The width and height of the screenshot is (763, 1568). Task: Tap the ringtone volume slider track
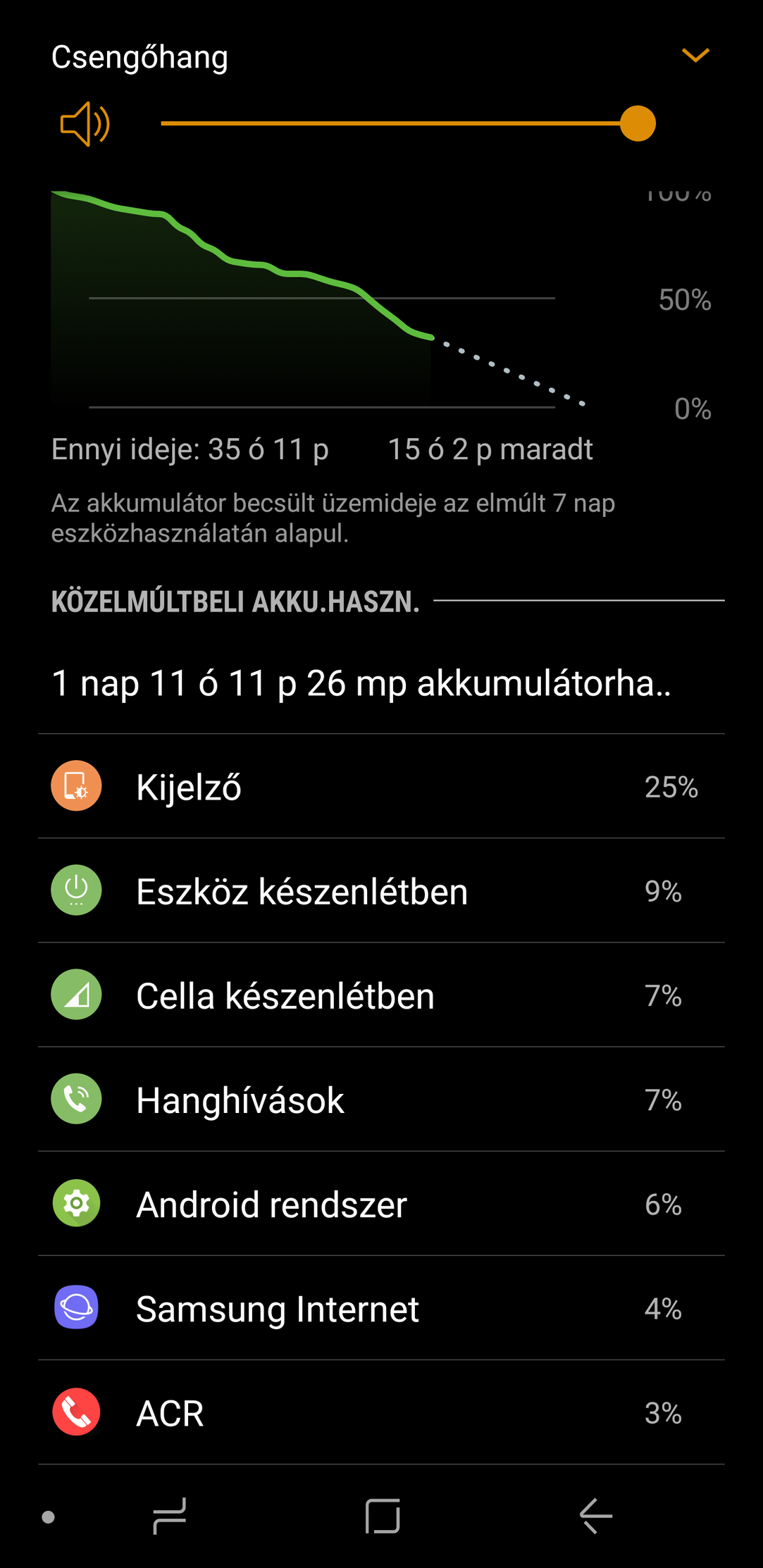[408, 124]
